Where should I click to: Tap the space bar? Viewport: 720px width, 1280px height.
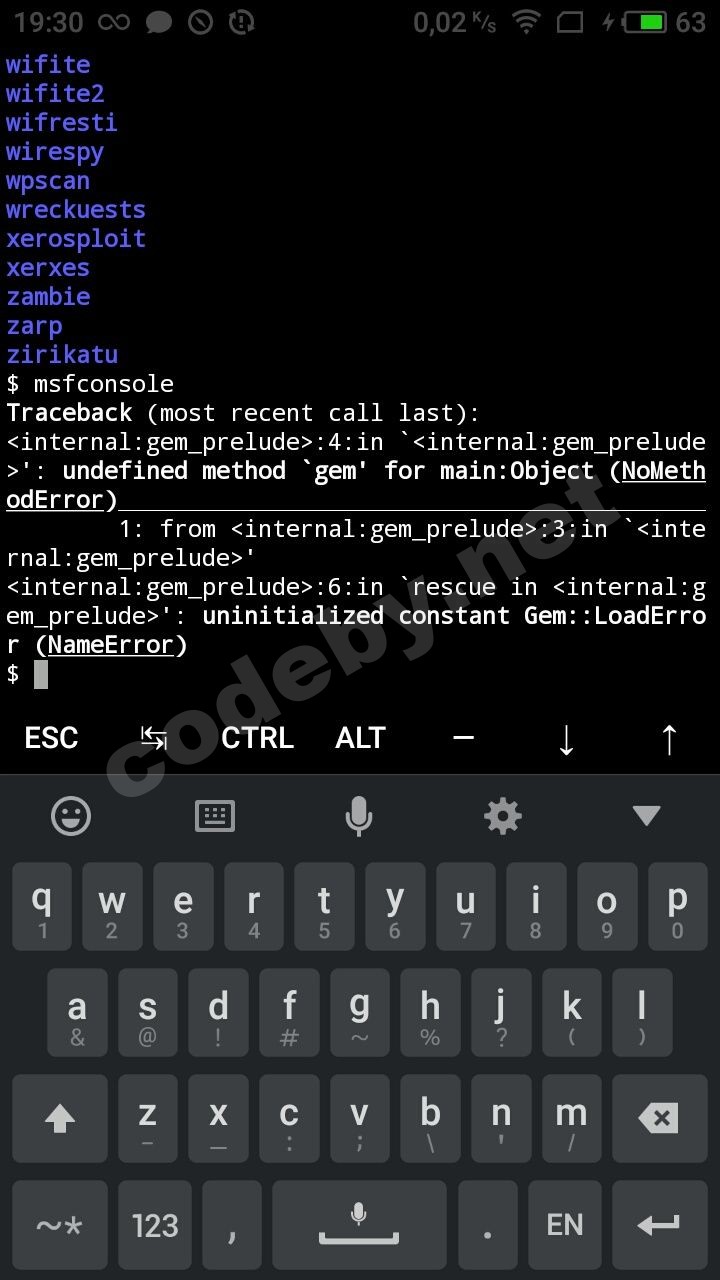click(359, 1225)
